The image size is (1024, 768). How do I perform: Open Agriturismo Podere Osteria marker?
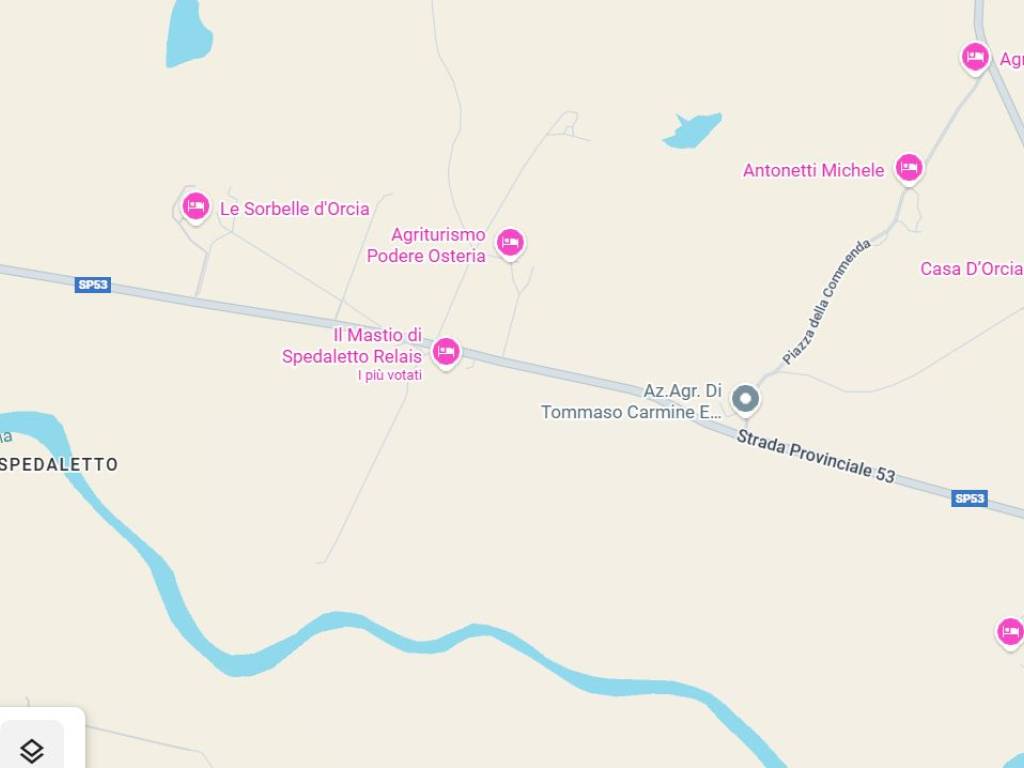pyautogui.click(x=510, y=242)
